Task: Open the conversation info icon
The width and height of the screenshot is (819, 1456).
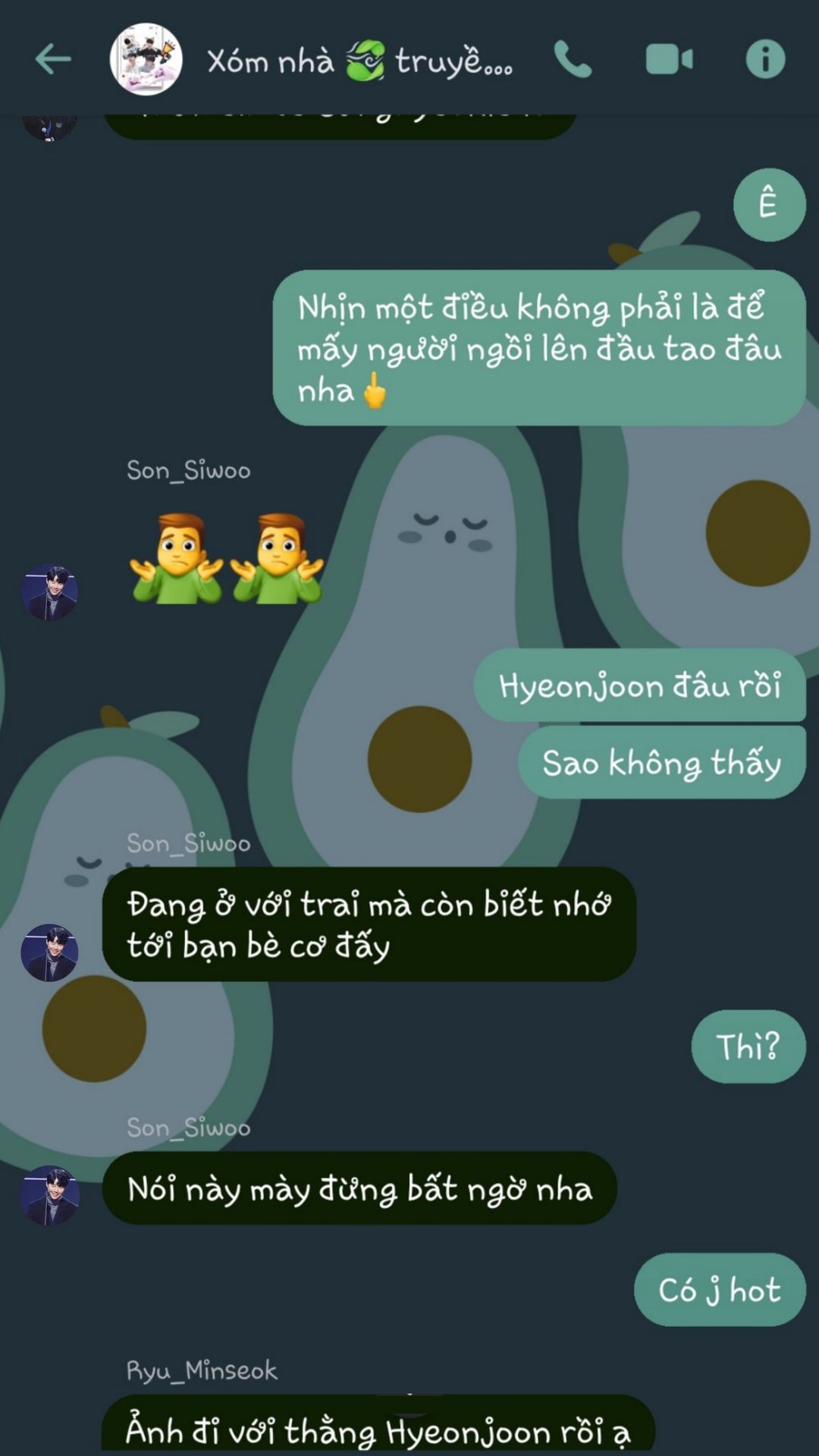Action: [765, 59]
